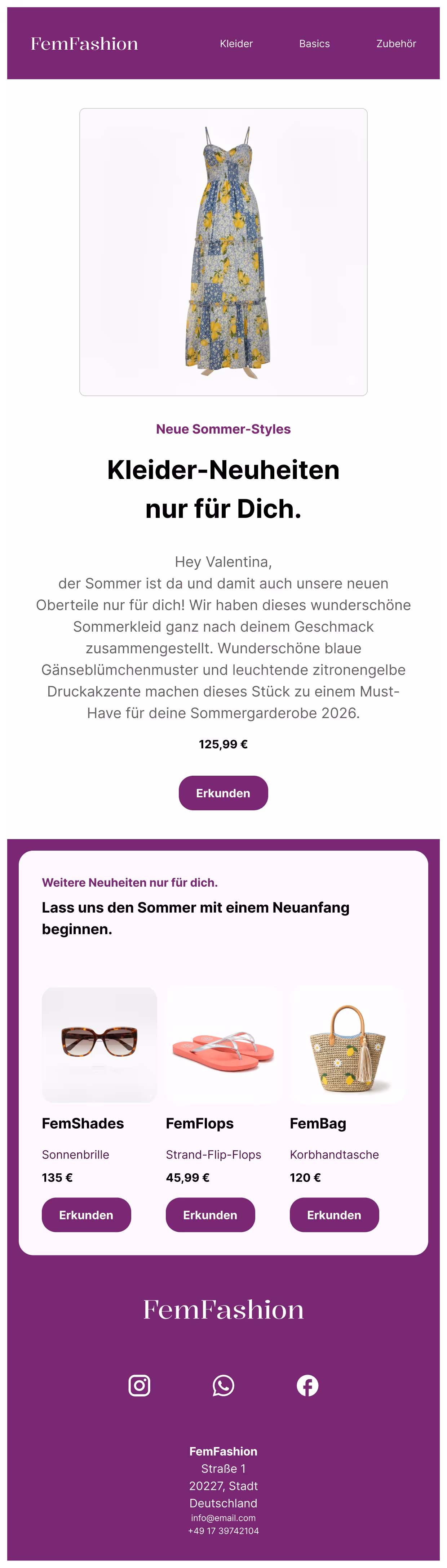Open the summer dress product image
Image resolution: width=447 pixels, height=1568 pixels.
223,252
